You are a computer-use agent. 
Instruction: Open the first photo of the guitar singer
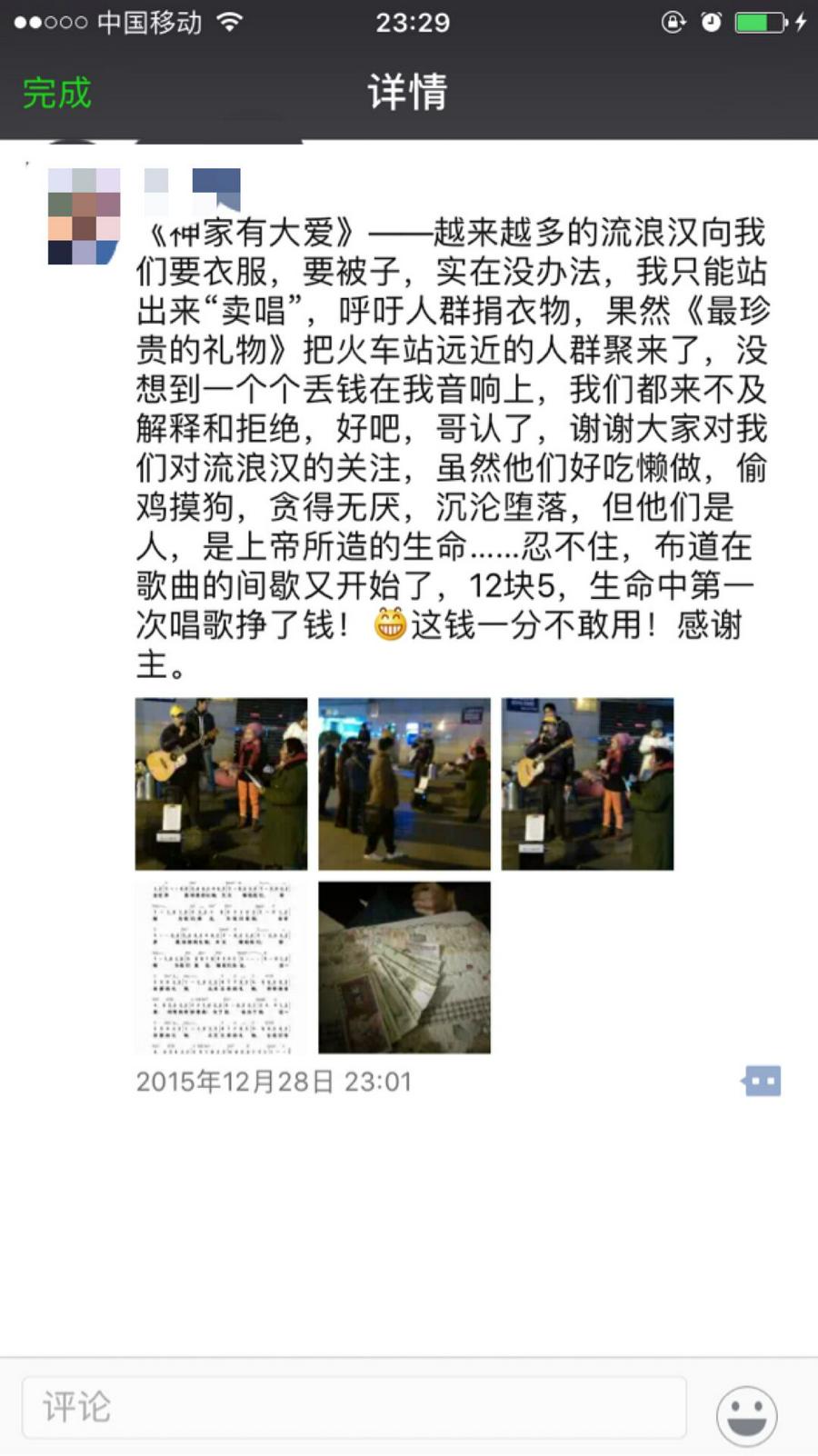pyautogui.click(x=221, y=783)
